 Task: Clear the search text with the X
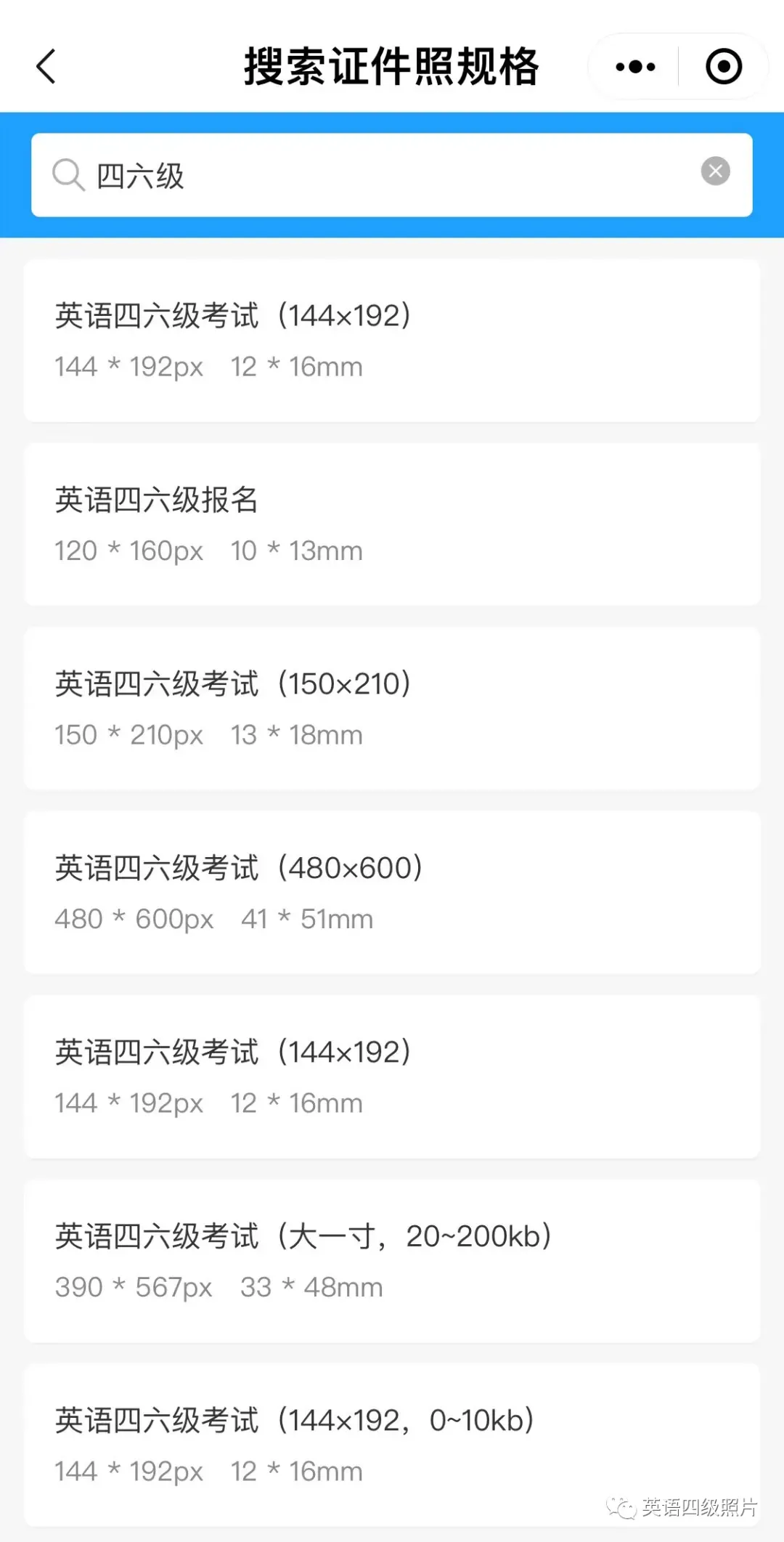point(715,171)
